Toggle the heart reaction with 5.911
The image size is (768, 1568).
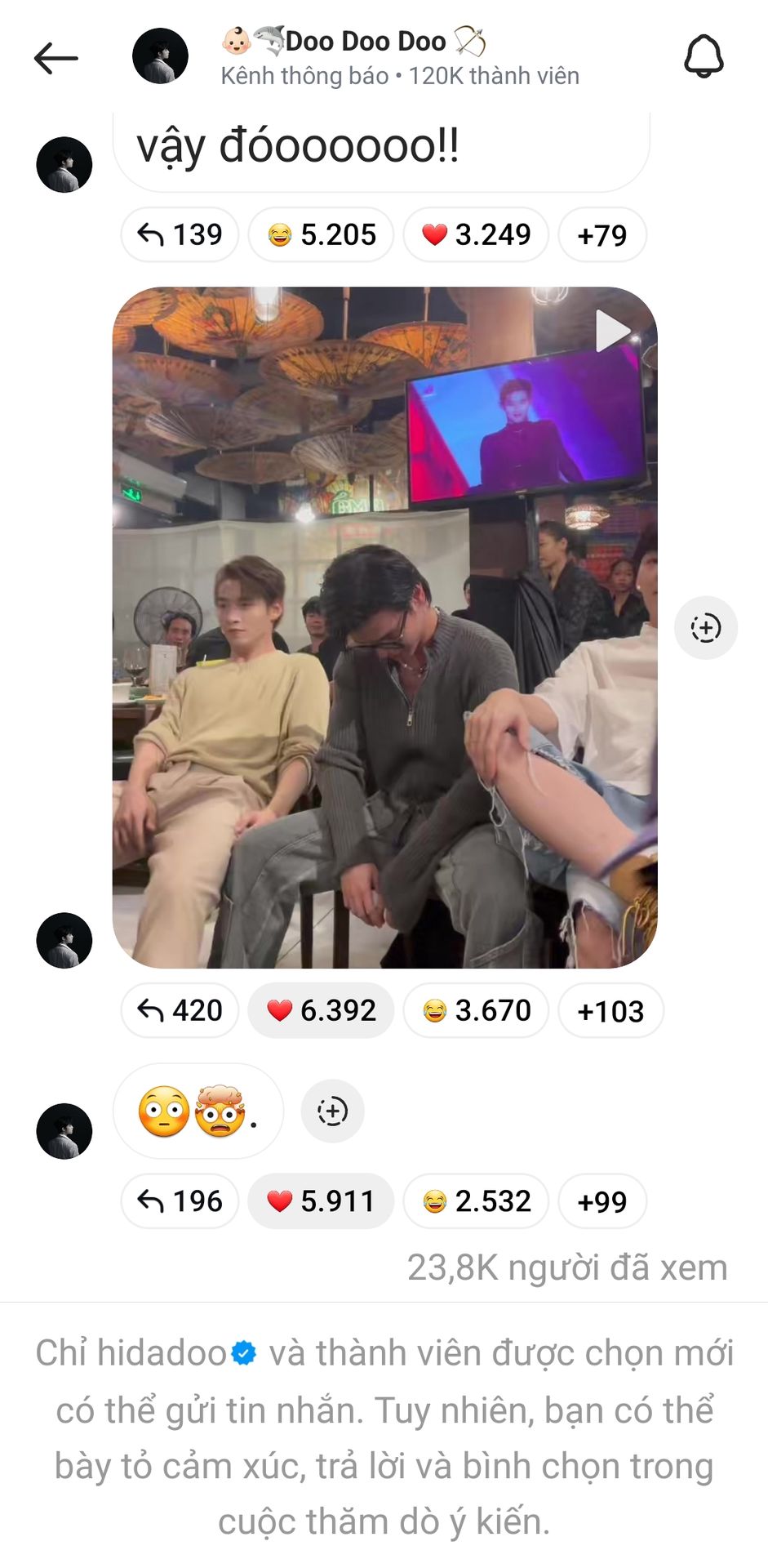click(x=322, y=1201)
